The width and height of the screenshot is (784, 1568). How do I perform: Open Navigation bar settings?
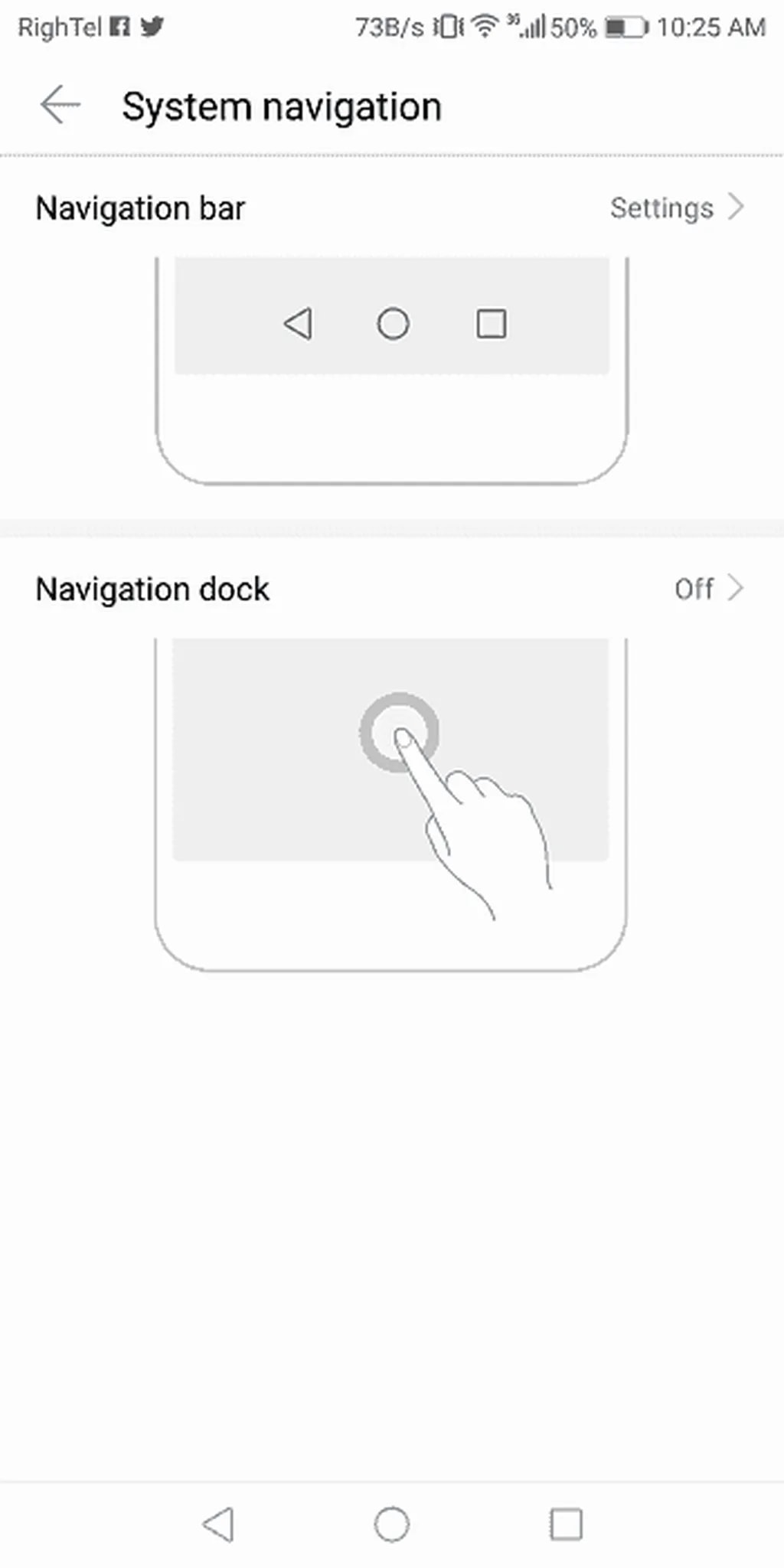675,207
